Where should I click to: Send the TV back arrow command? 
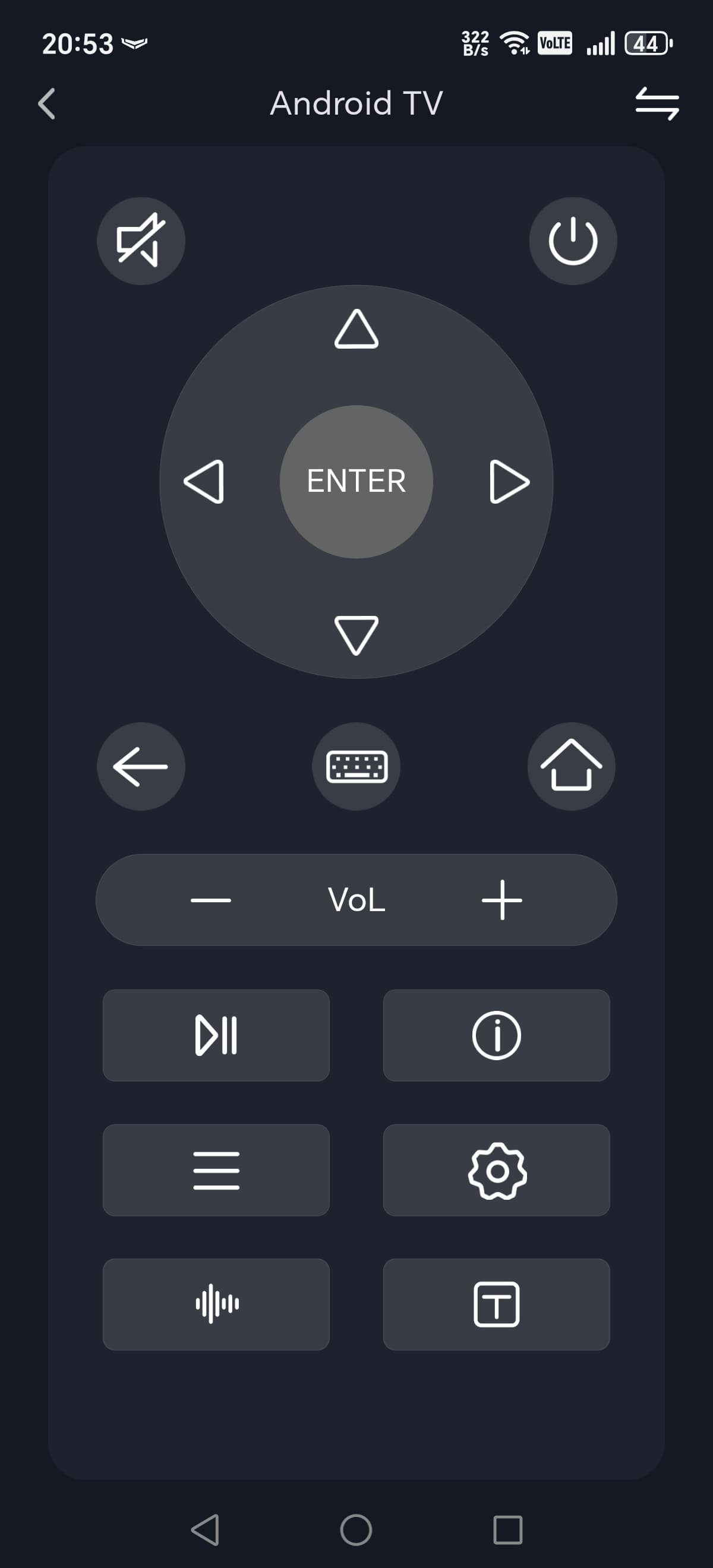[141, 766]
